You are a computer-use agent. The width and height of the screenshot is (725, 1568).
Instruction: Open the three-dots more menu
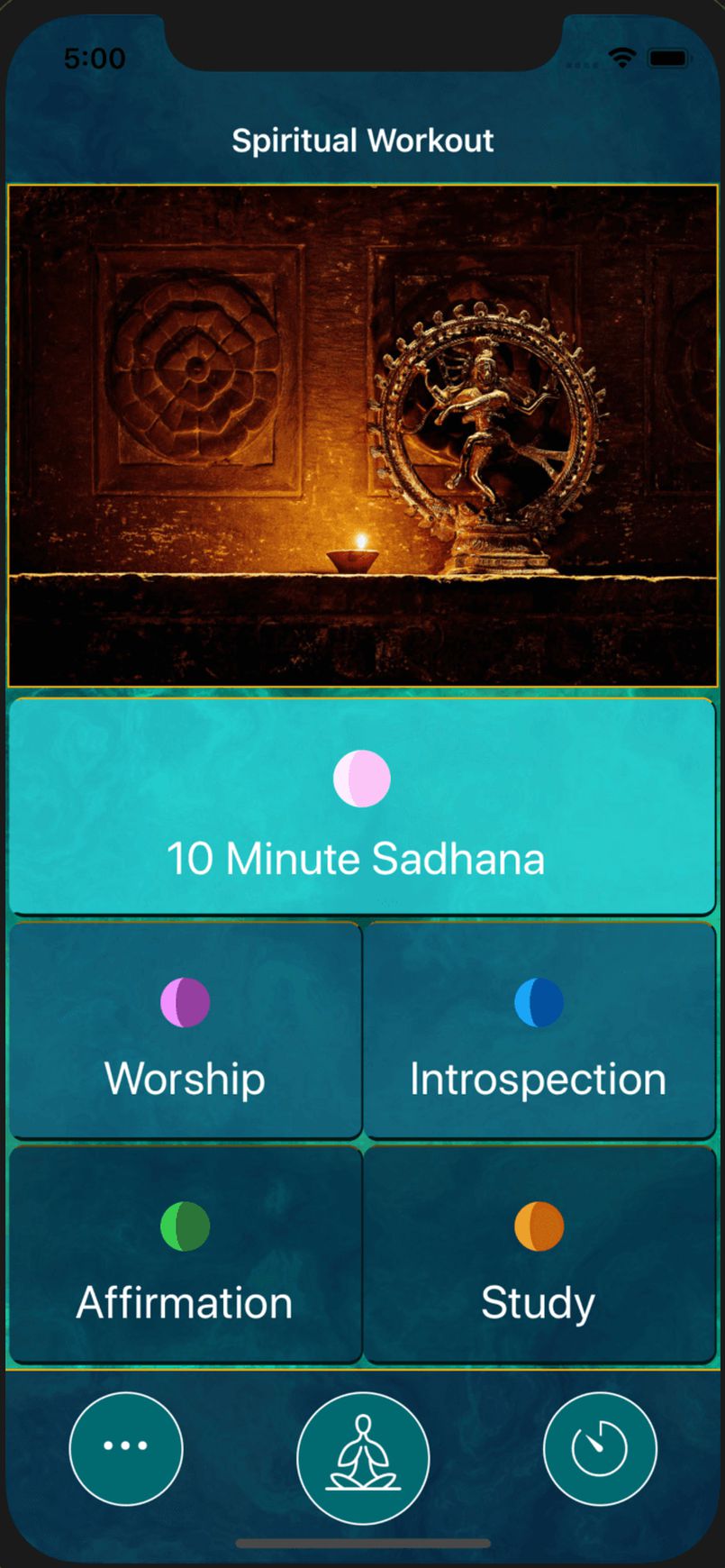tap(126, 1448)
